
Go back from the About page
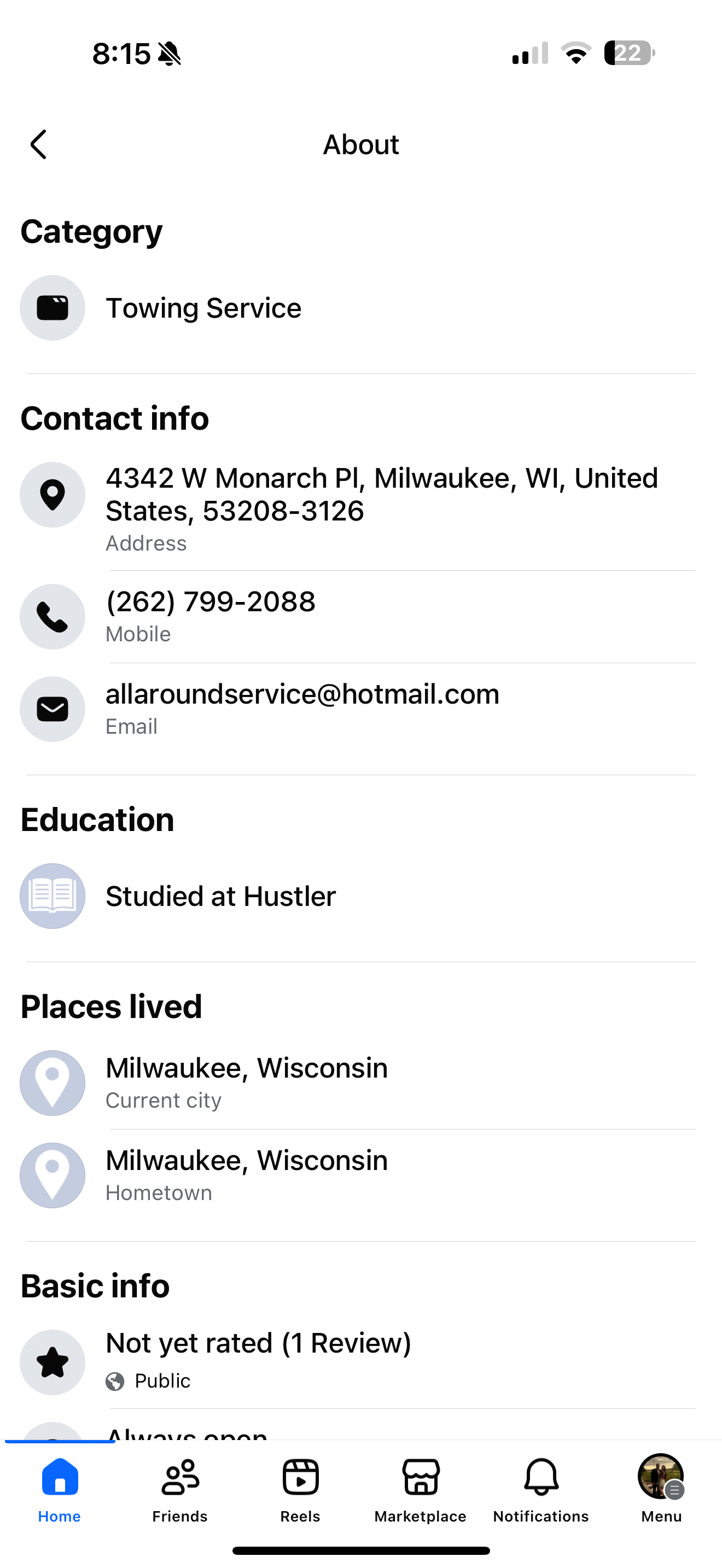(x=38, y=144)
